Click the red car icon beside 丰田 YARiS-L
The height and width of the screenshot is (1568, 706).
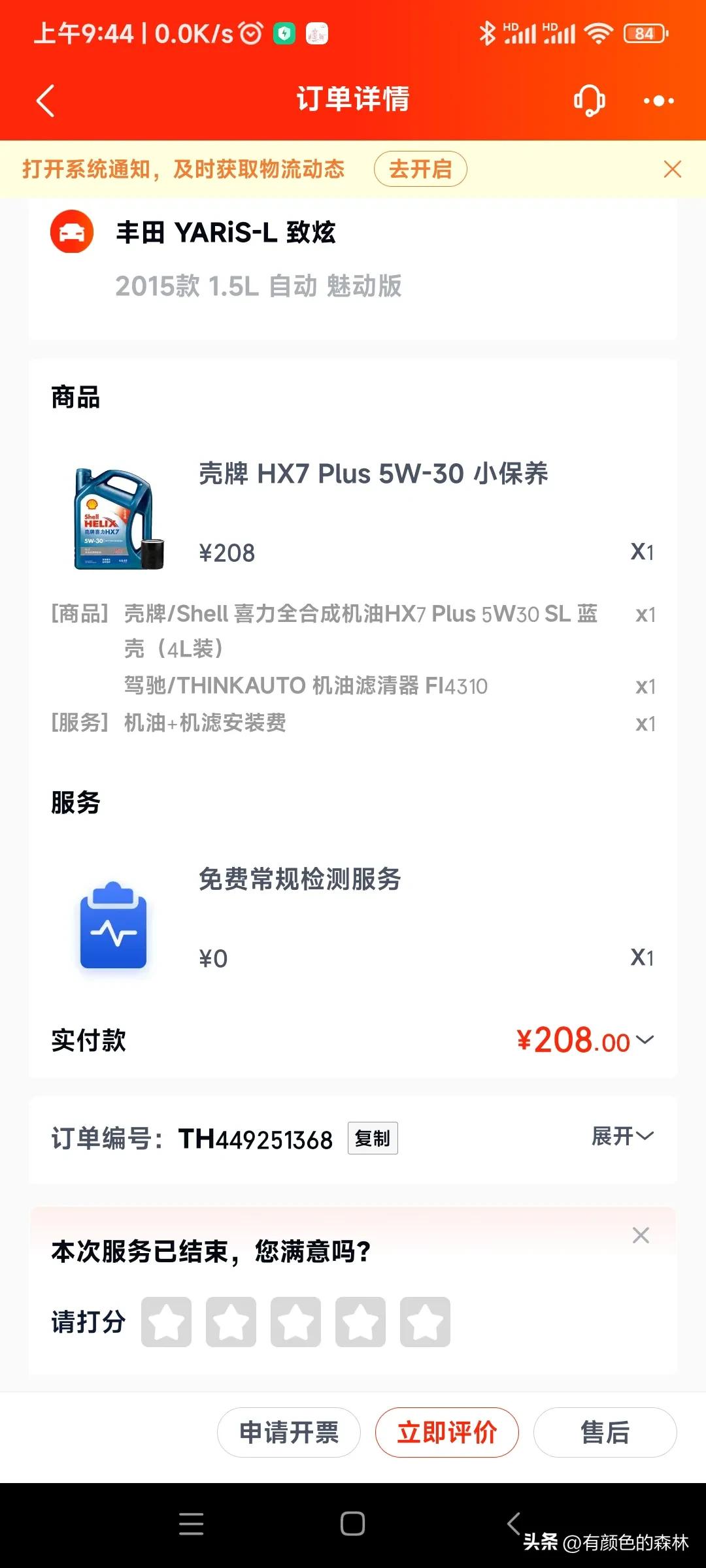coord(73,233)
